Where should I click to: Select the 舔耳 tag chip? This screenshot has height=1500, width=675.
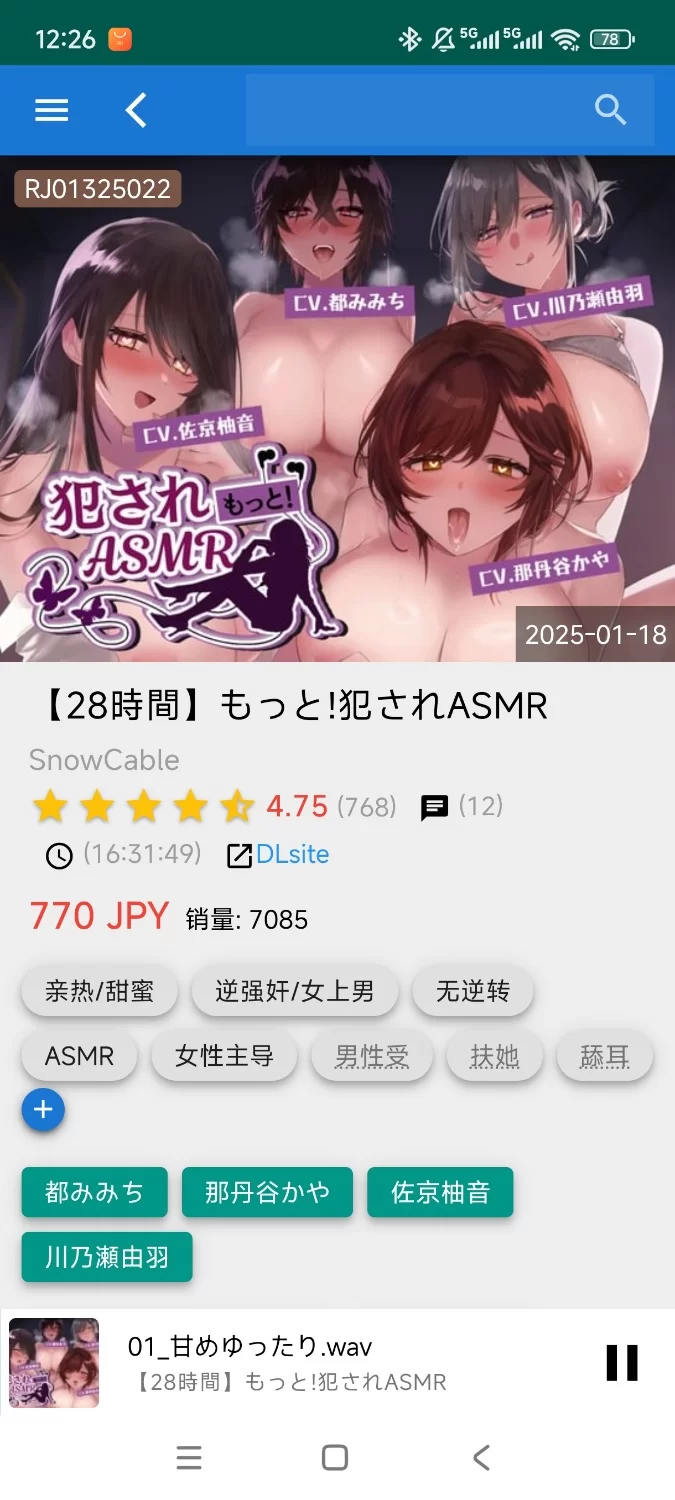(604, 1056)
